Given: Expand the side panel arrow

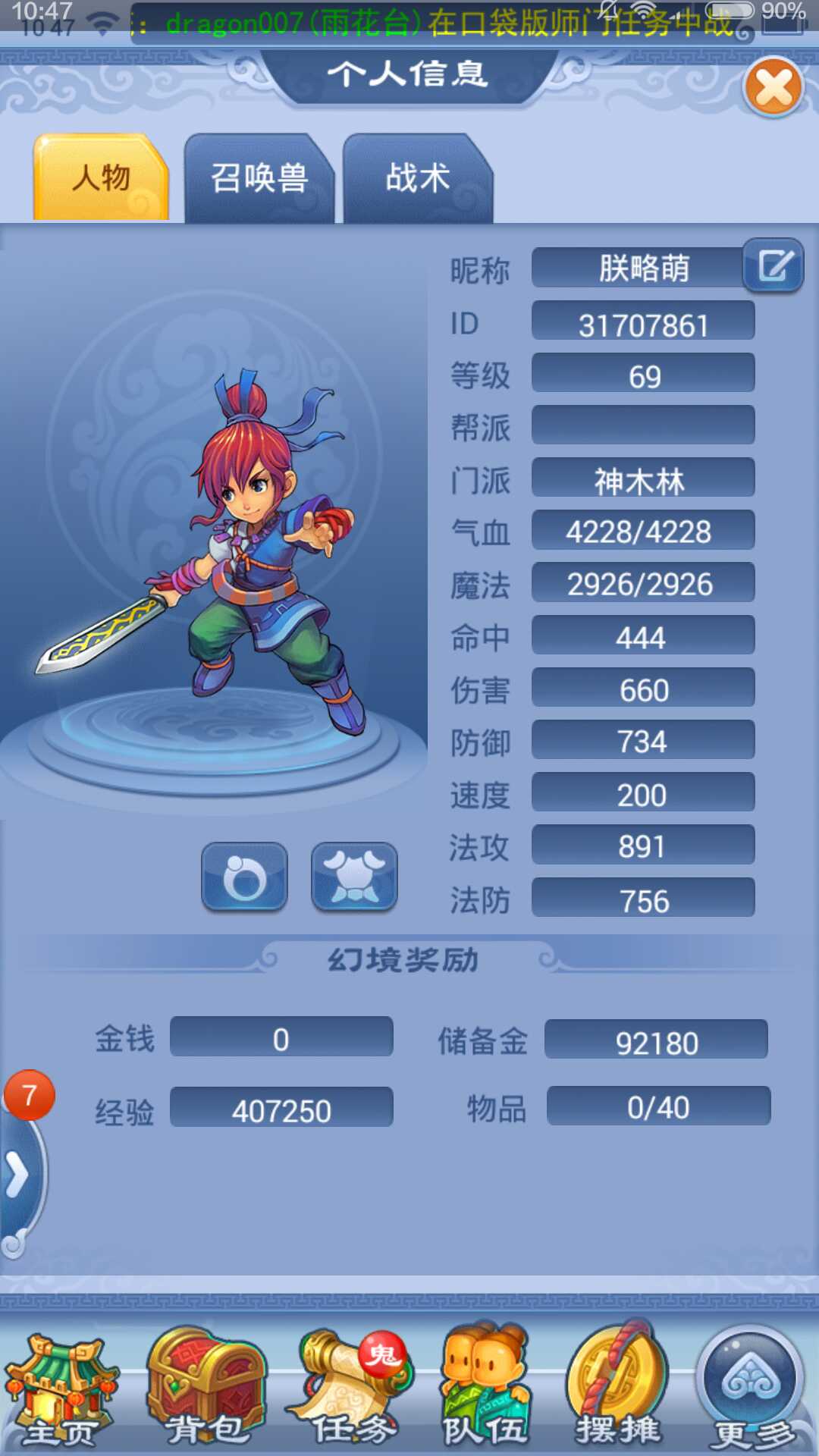Looking at the screenshot, I should tap(18, 1175).
